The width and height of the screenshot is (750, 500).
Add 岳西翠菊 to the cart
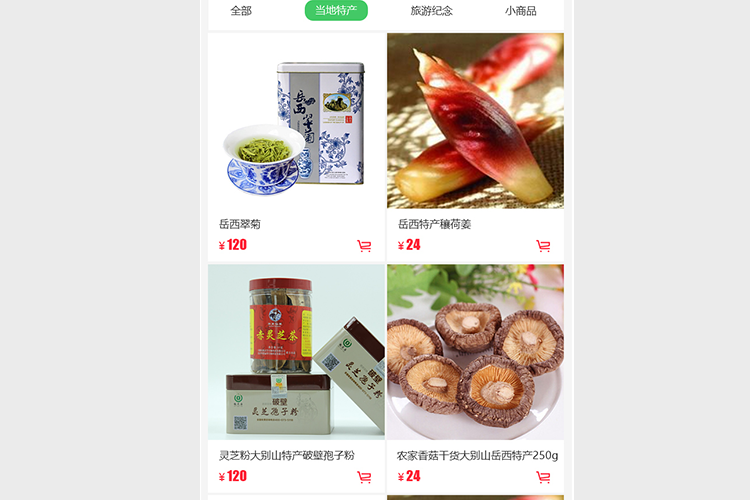[364, 246]
